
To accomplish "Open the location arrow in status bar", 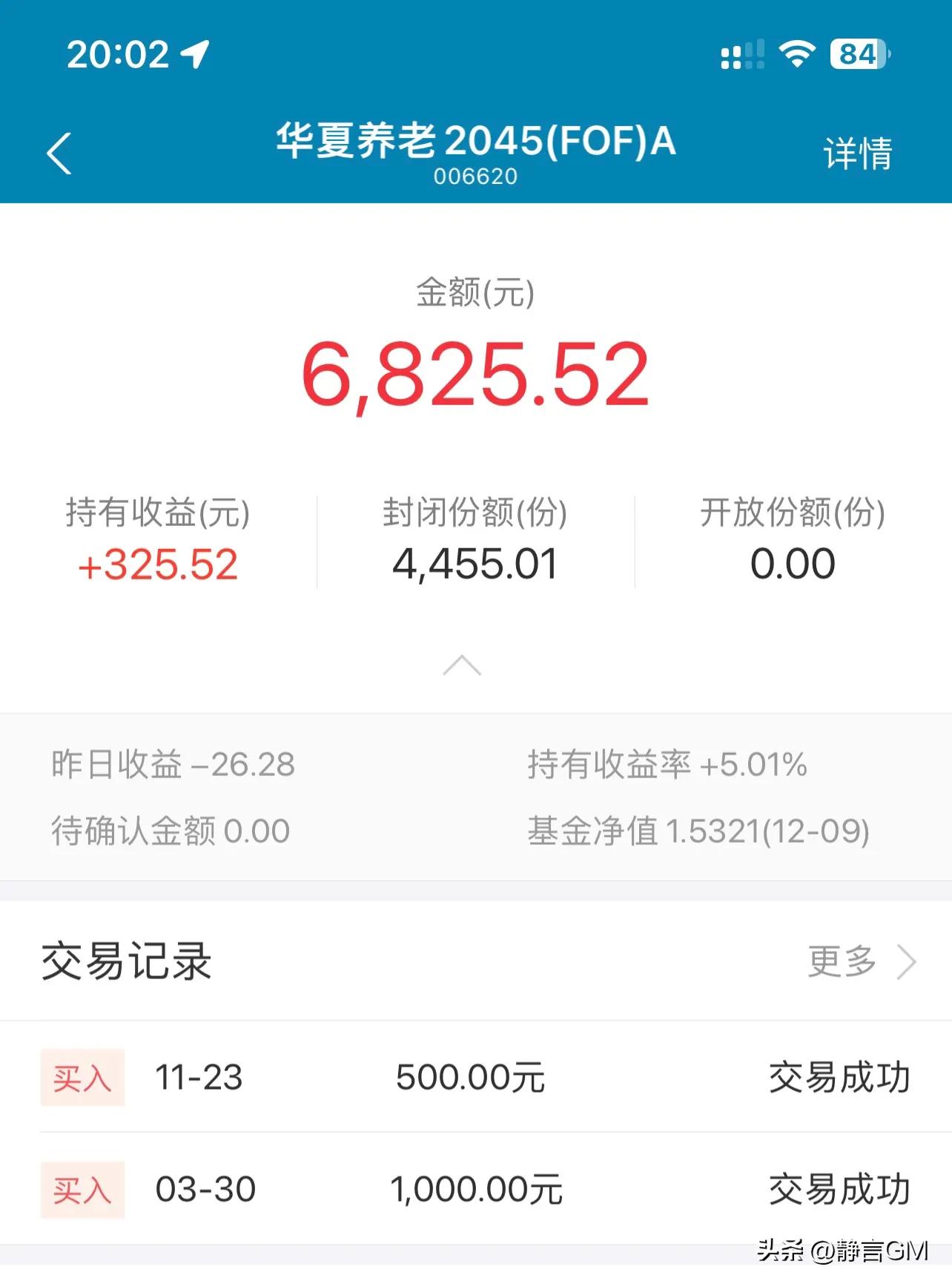I will (x=194, y=54).
